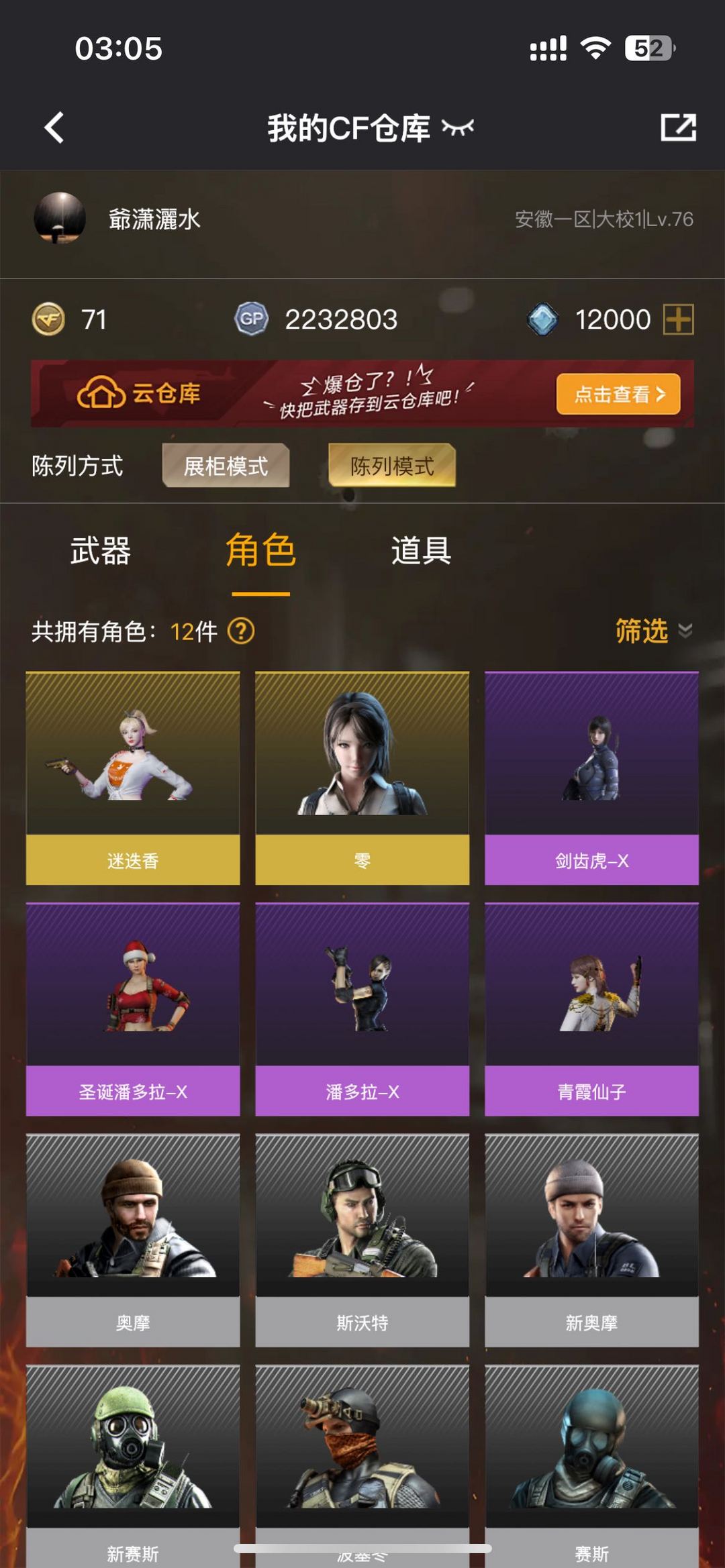The image size is (725, 1568).
Task: Open the 剑齿虎-X character card
Action: pyautogui.click(x=591, y=778)
